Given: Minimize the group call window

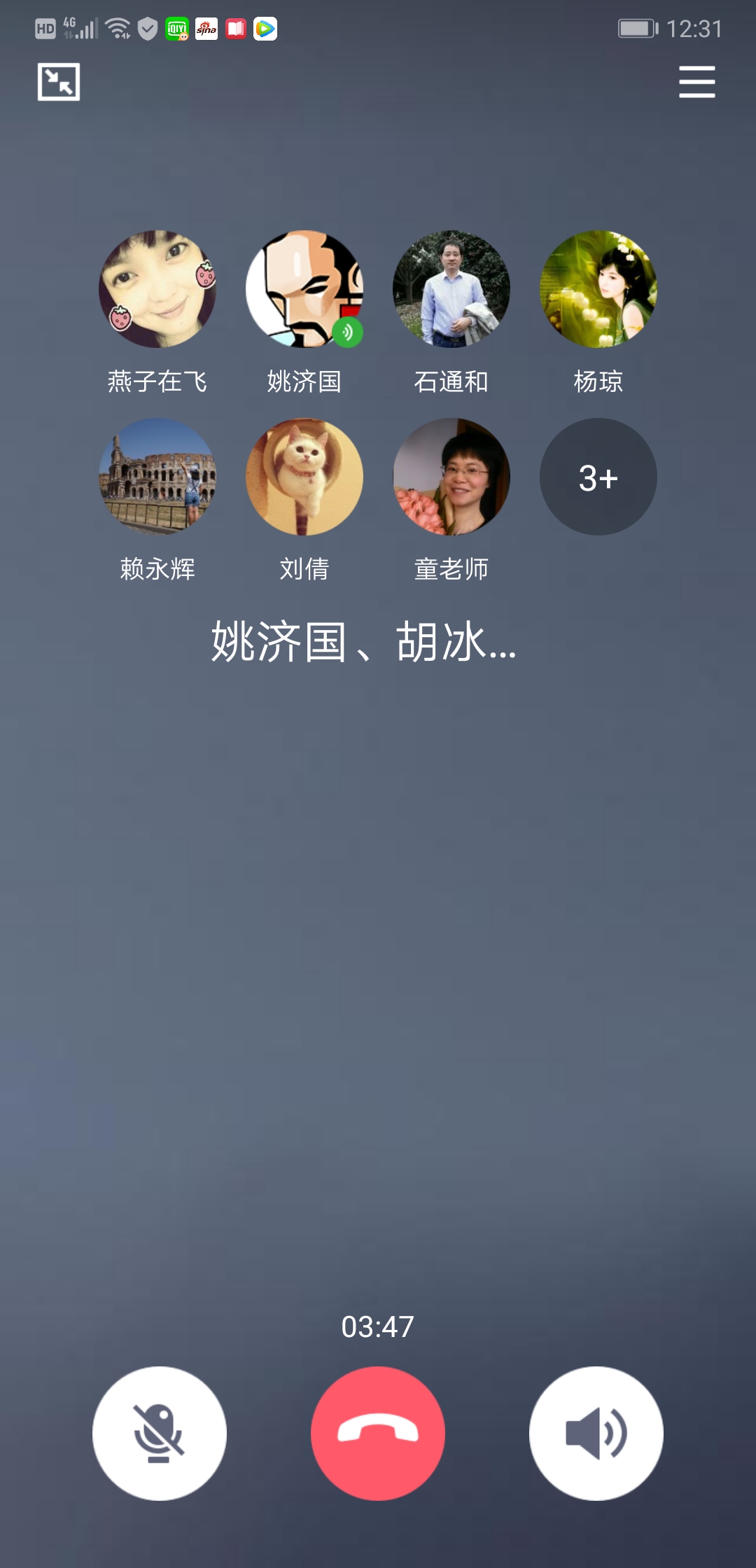Looking at the screenshot, I should [59, 82].
